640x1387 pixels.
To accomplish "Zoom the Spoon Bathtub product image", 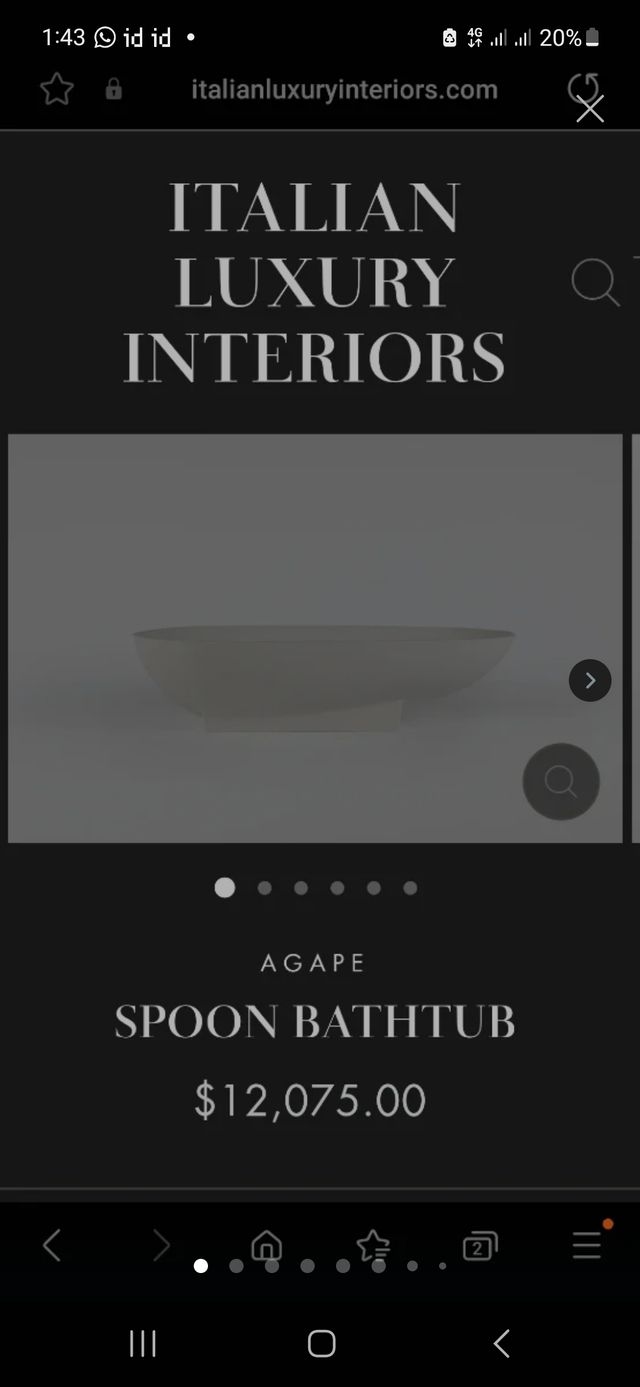I will pos(561,781).
